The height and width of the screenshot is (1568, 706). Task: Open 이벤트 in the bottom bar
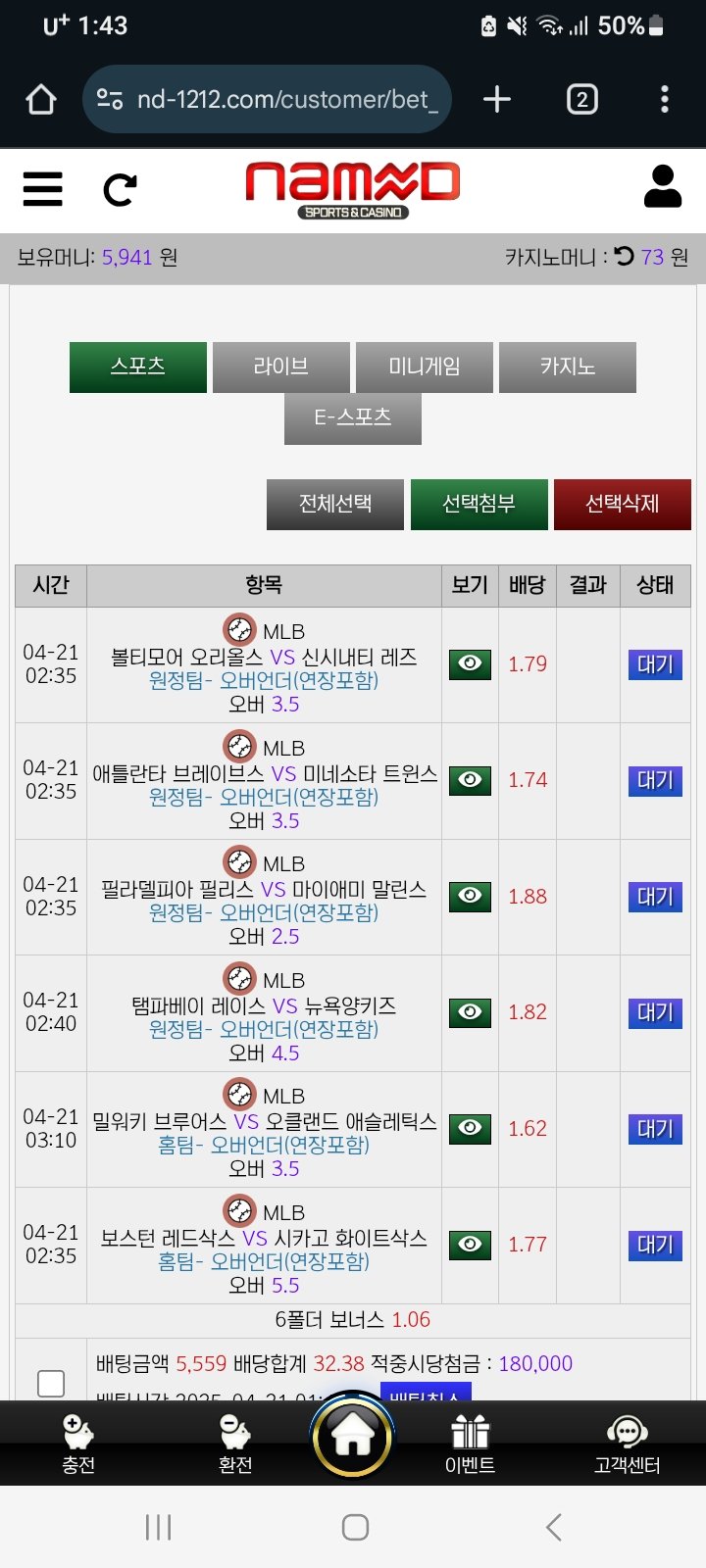pyautogui.click(x=470, y=1444)
